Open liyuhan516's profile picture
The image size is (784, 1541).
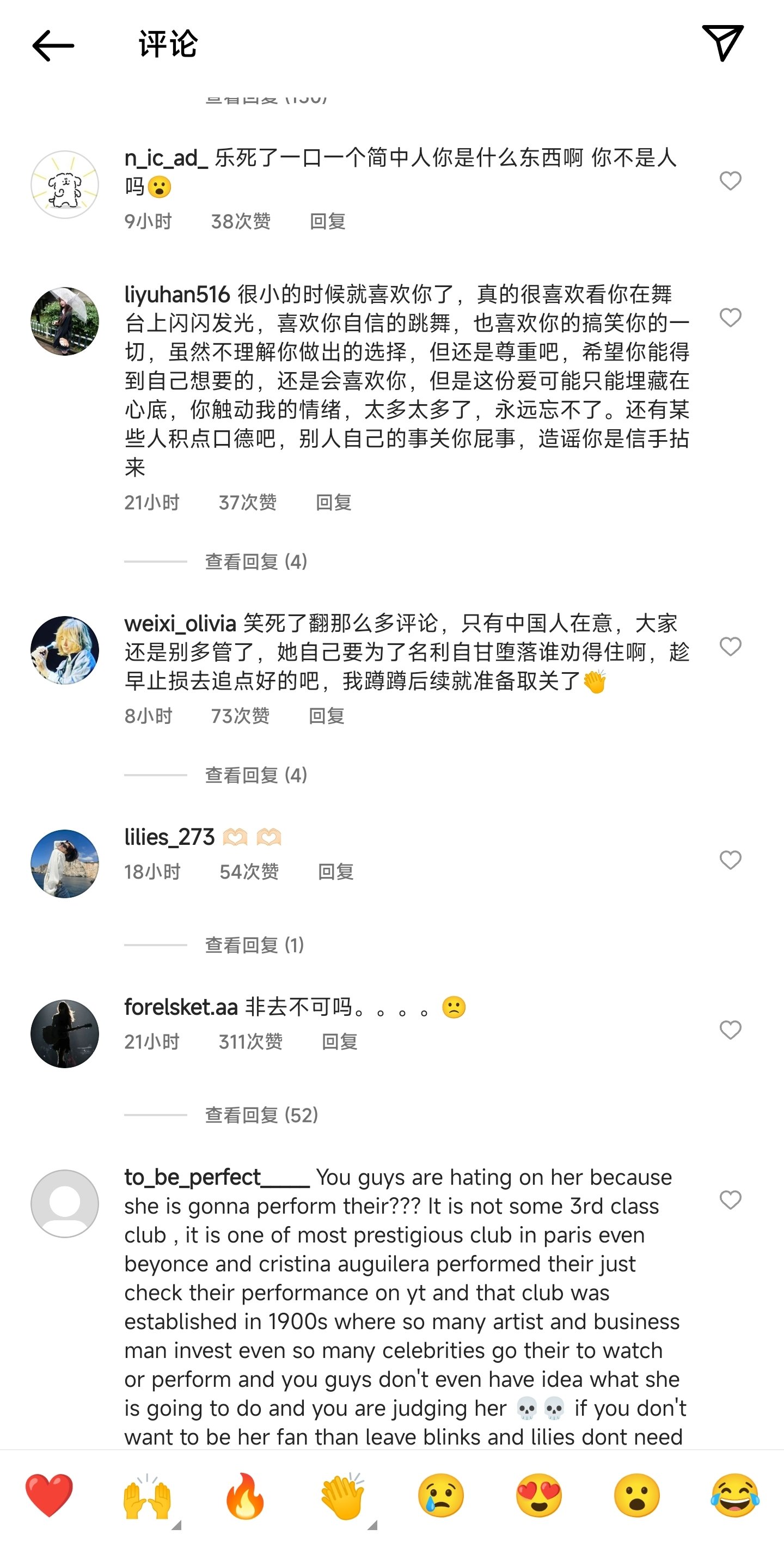point(65,321)
